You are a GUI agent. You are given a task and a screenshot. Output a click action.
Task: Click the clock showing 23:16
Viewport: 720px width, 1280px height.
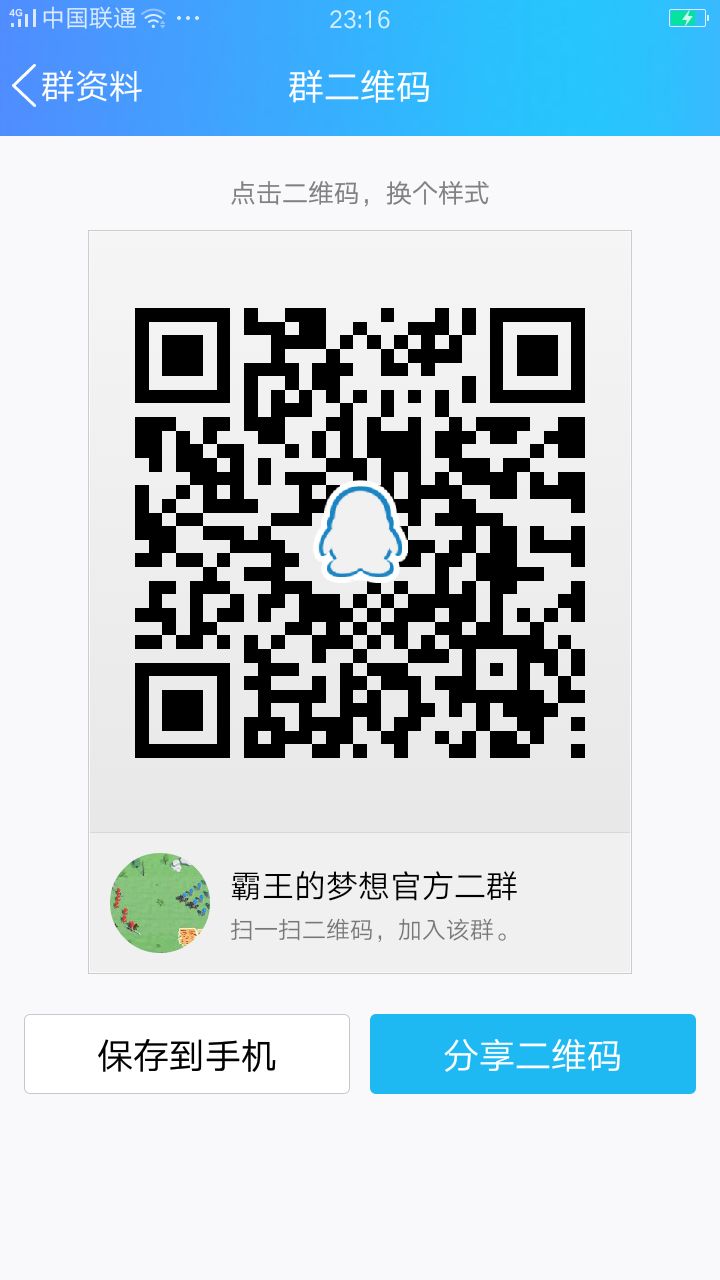click(359, 18)
